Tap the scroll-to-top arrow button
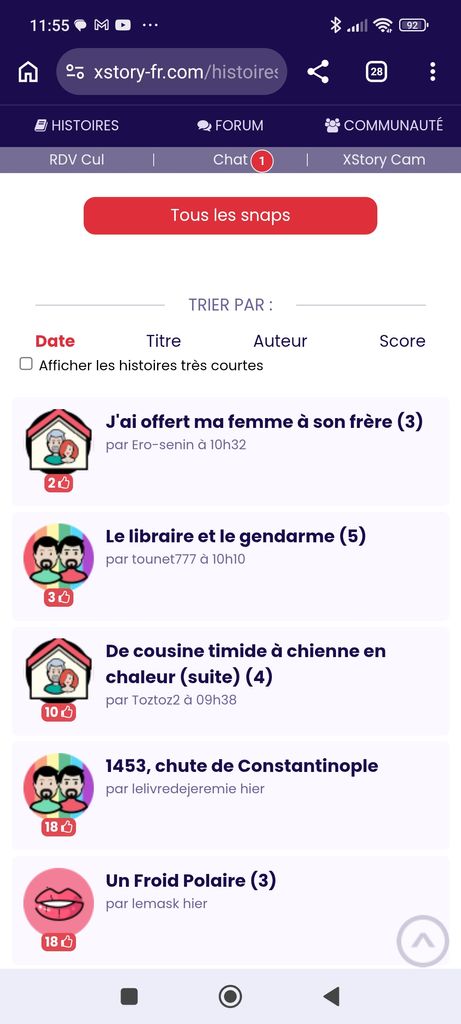The image size is (461, 1024). (x=423, y=941)
